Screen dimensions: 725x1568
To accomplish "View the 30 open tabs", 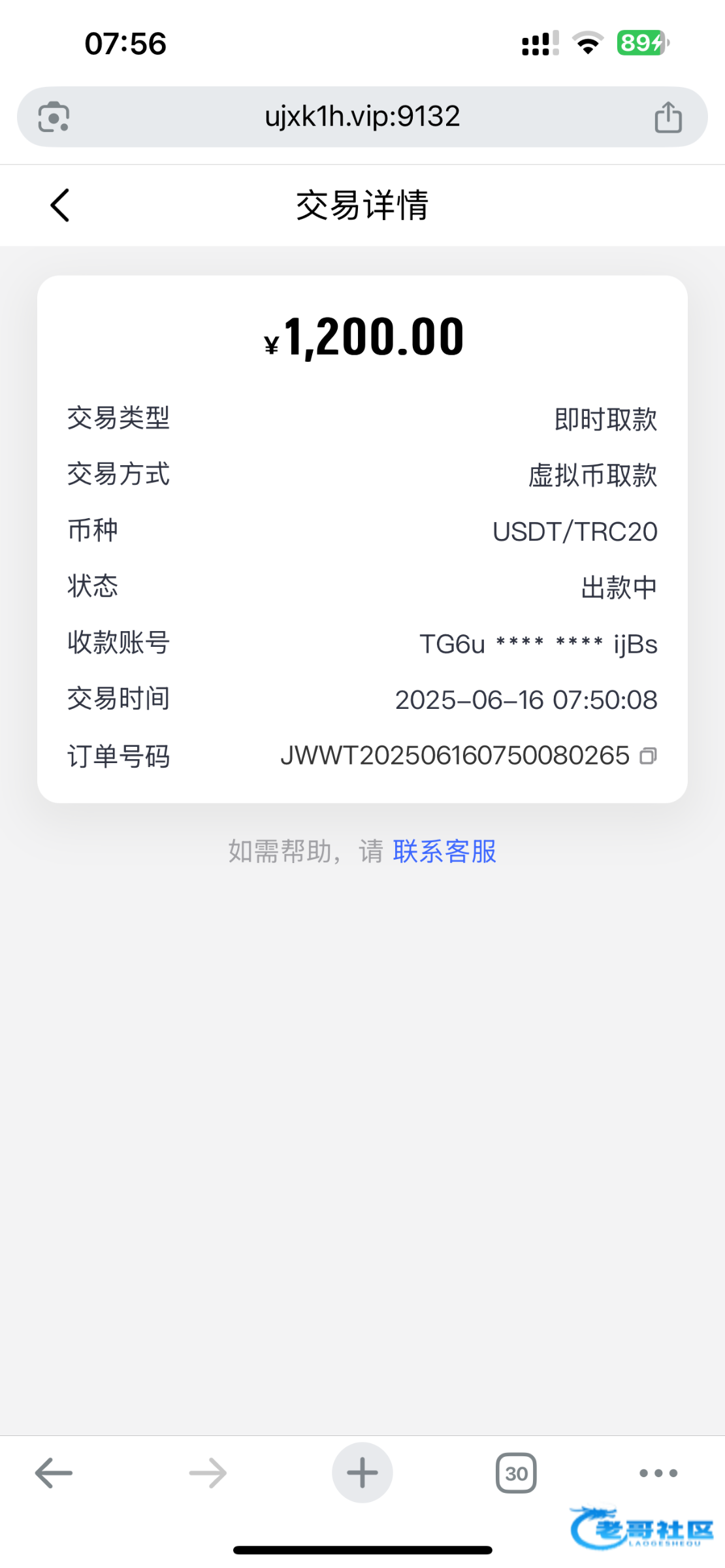I will click(x=516, y=1473).
